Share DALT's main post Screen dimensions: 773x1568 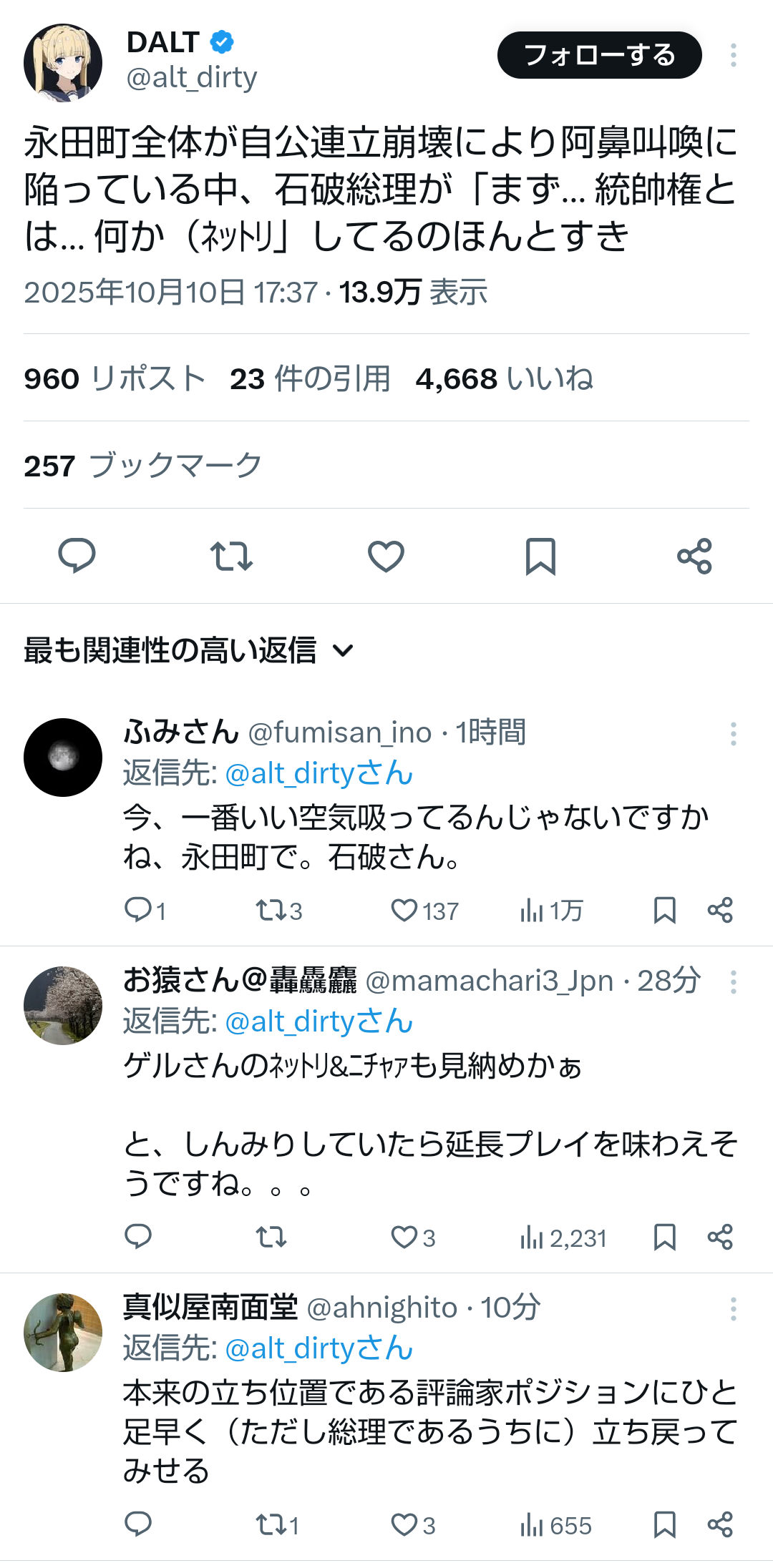[x=694, y=556]
